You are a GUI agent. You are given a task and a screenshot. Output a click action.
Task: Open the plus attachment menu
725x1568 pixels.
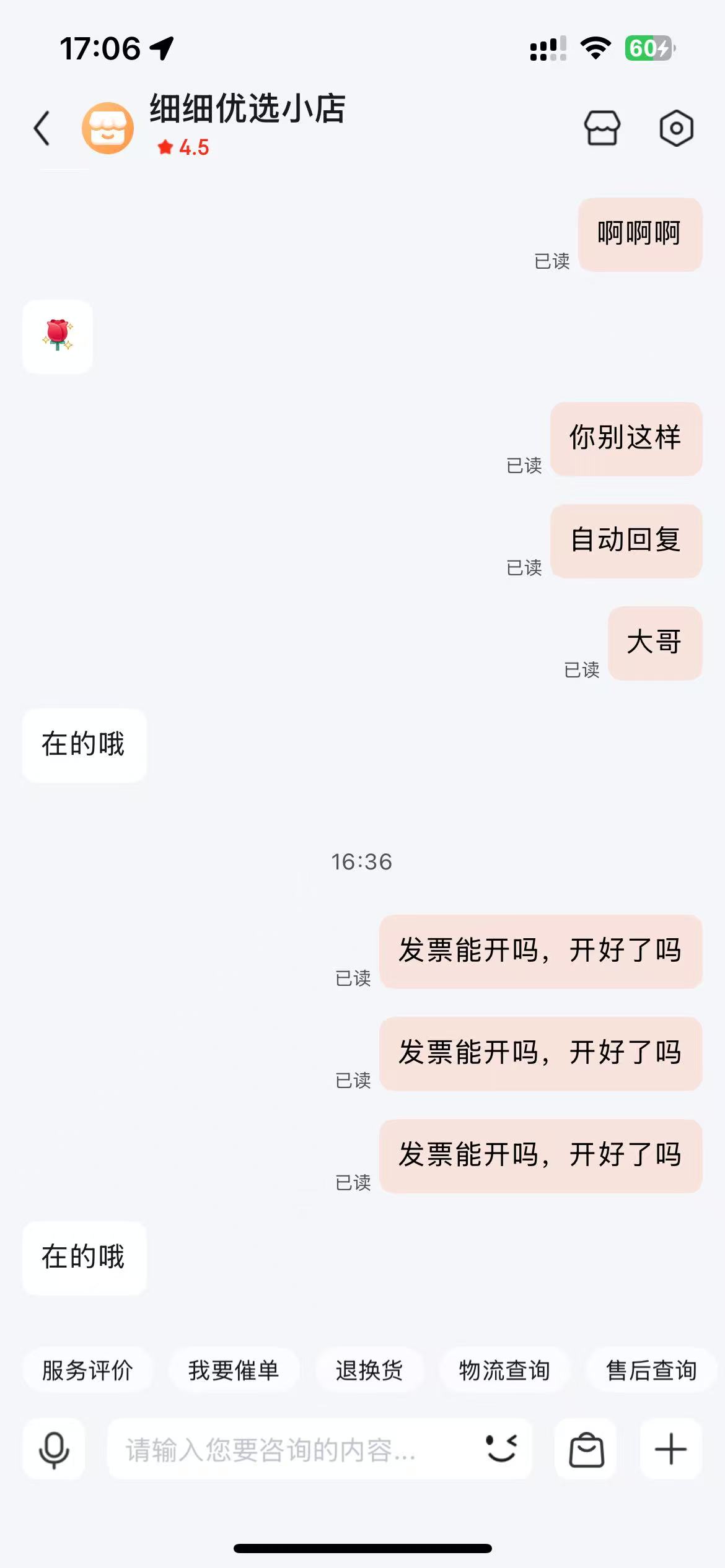click(670, 1450)
